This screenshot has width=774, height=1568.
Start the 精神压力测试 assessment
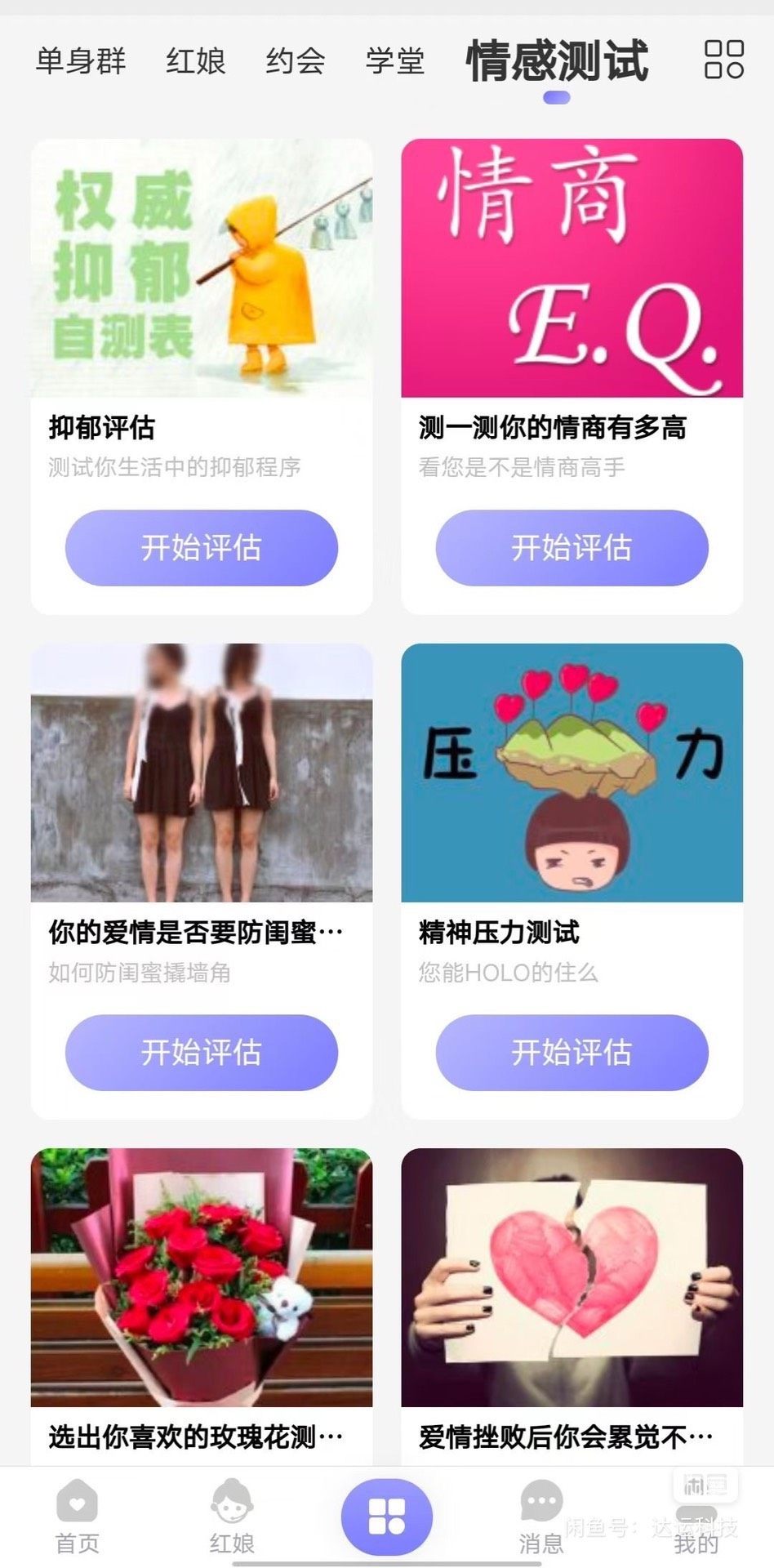[572, 1052]
